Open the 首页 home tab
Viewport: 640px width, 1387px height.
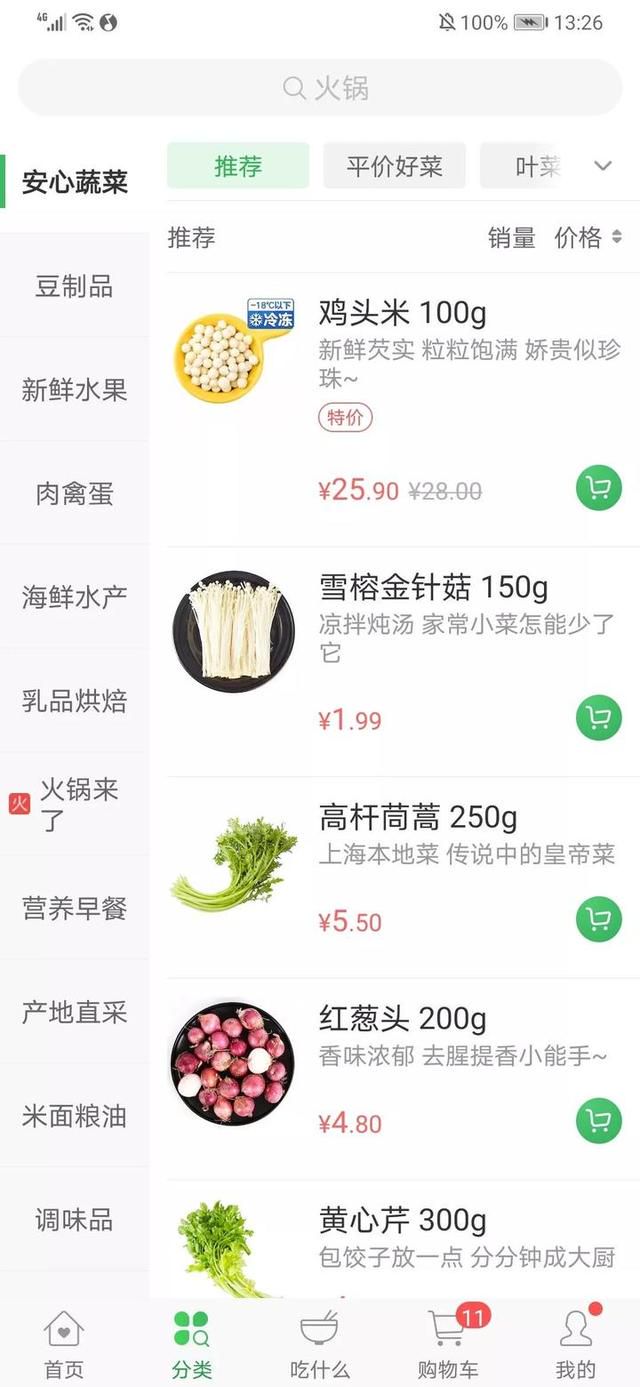pos(64,1343)
